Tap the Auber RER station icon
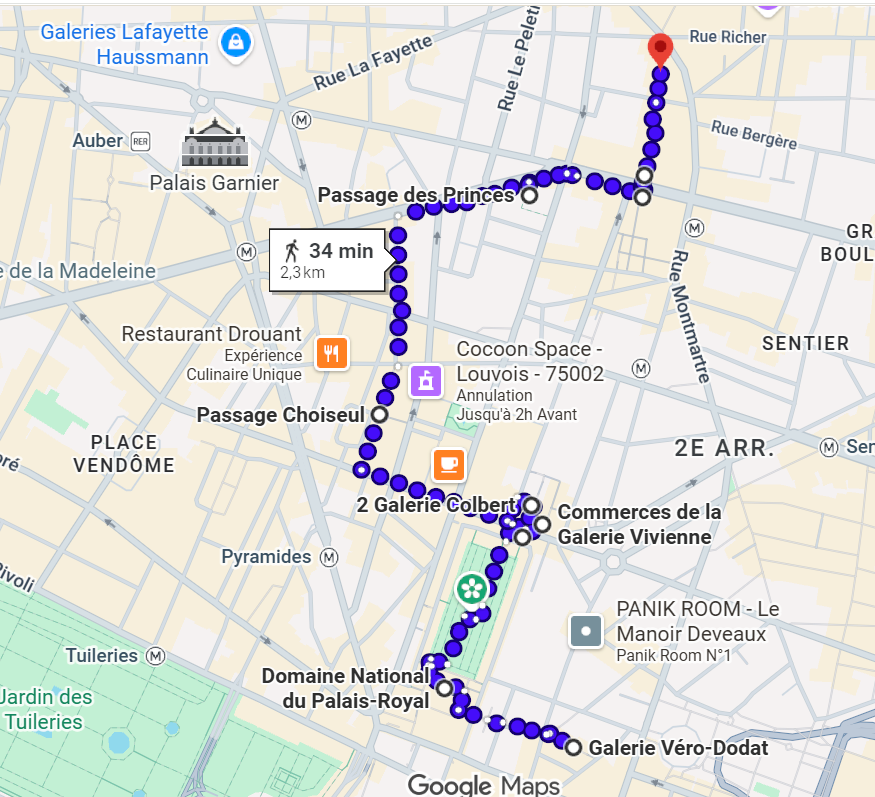The image size is (875, 797). tap(140, 141)
